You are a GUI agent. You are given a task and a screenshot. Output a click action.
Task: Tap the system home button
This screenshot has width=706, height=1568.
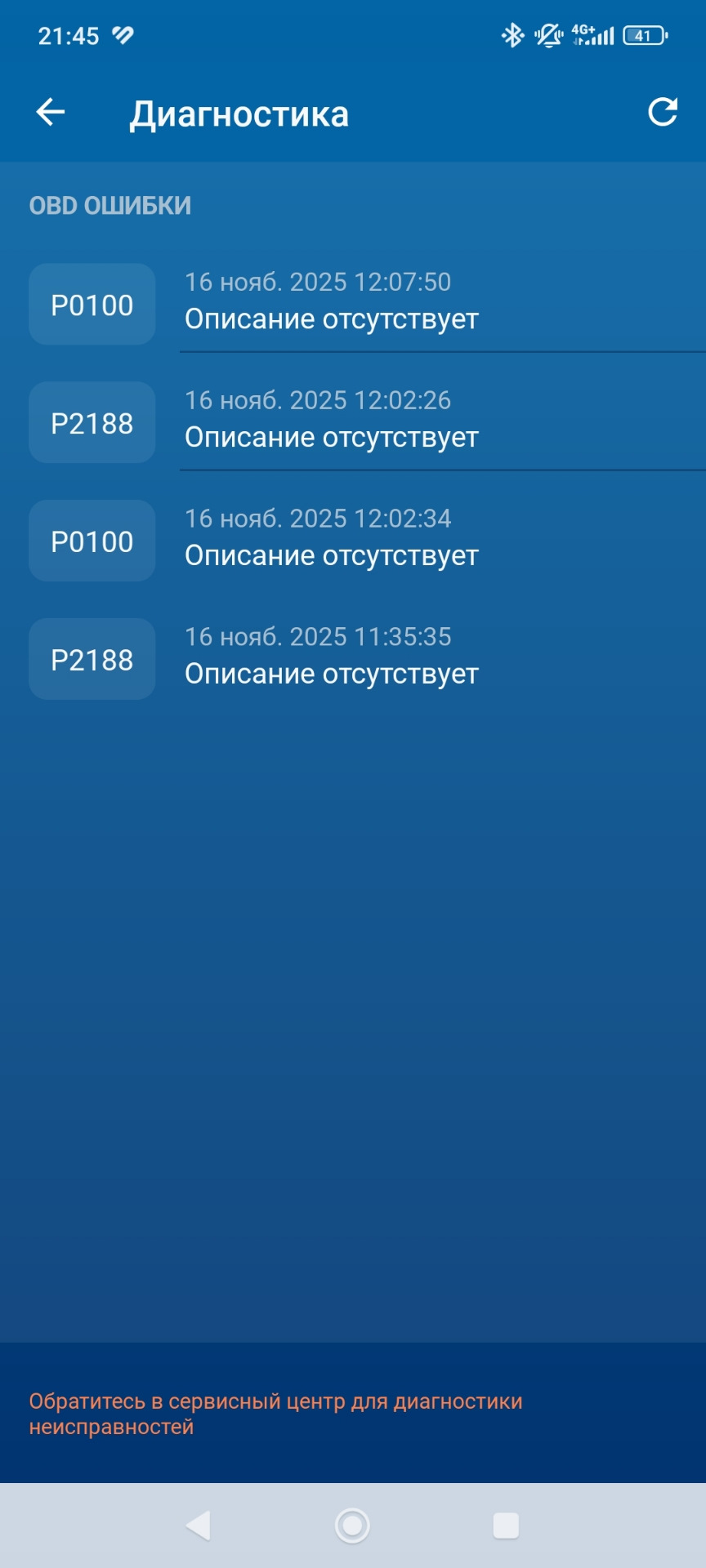[352, 1525]
